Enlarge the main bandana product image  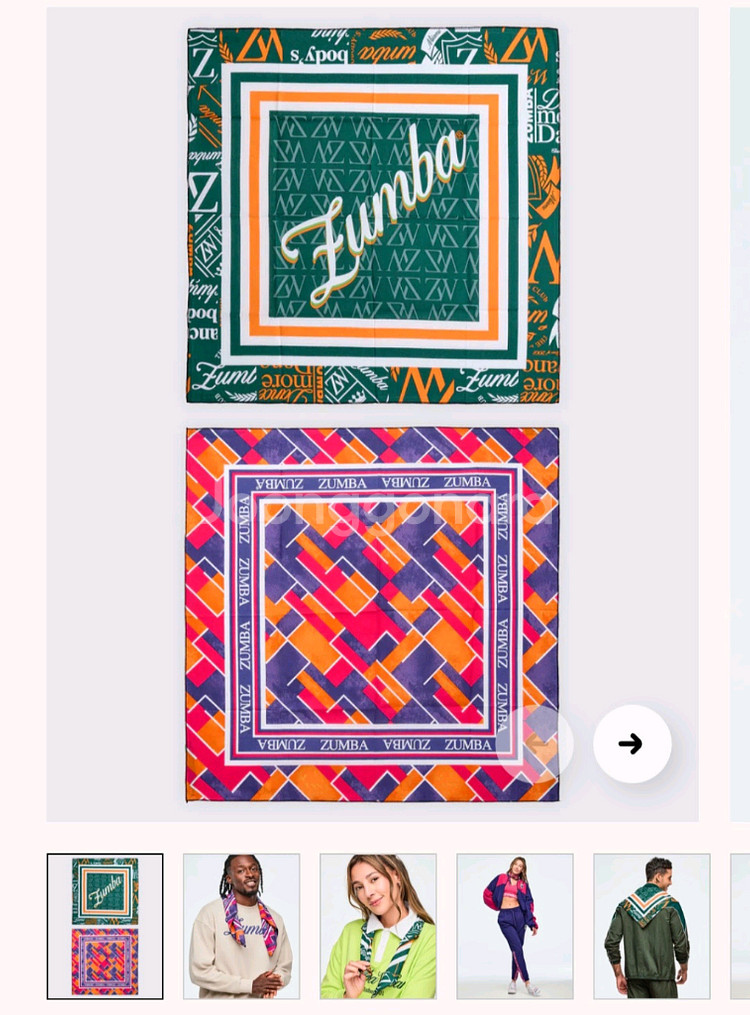372,400
